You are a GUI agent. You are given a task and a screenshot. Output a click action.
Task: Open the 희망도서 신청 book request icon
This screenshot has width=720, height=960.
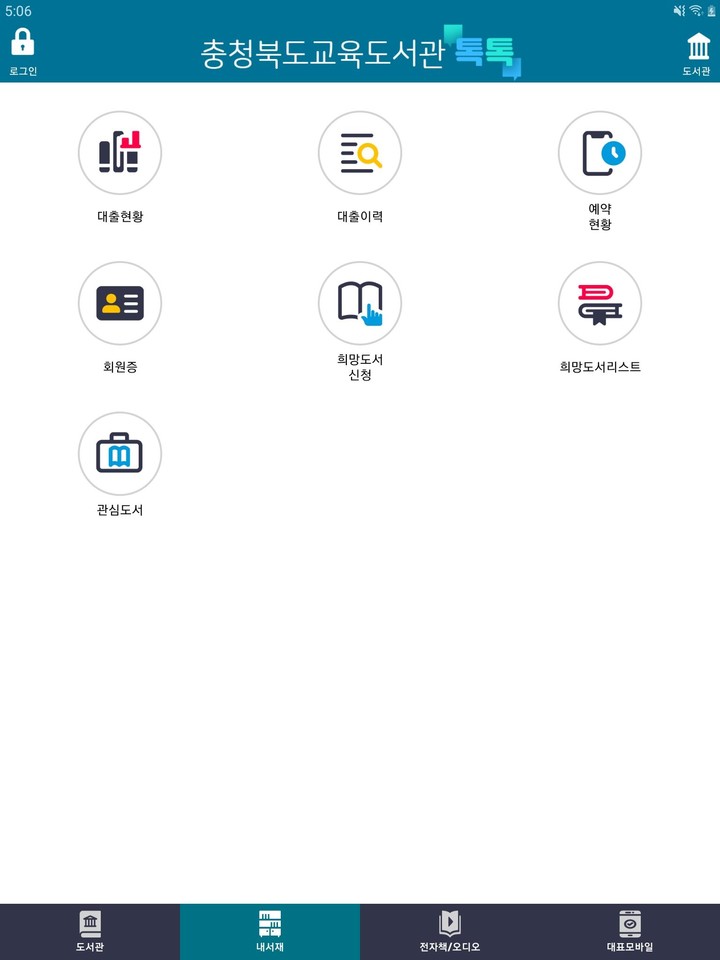pyautogui.click(x=359, y=302)
